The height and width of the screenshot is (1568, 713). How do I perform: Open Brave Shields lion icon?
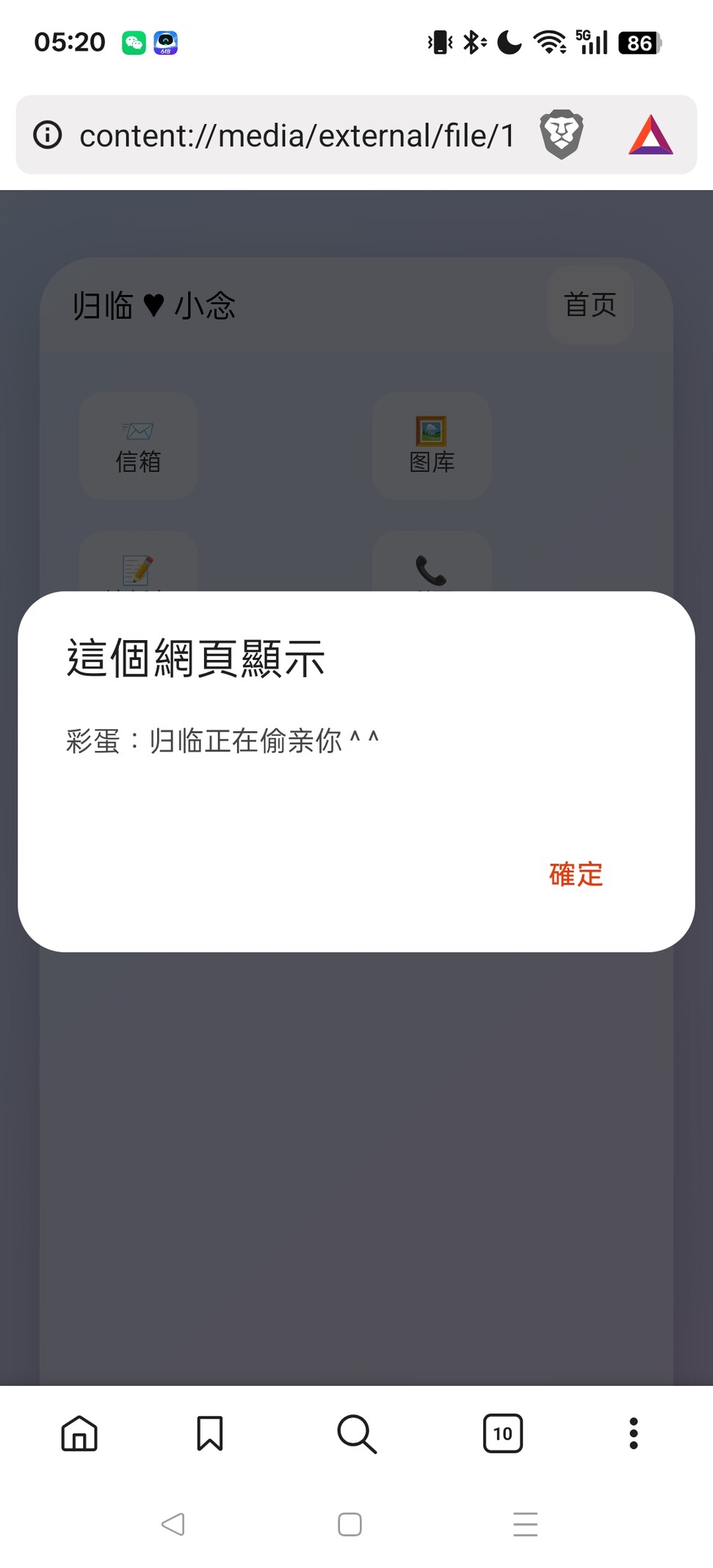click(x=562, y=134)
